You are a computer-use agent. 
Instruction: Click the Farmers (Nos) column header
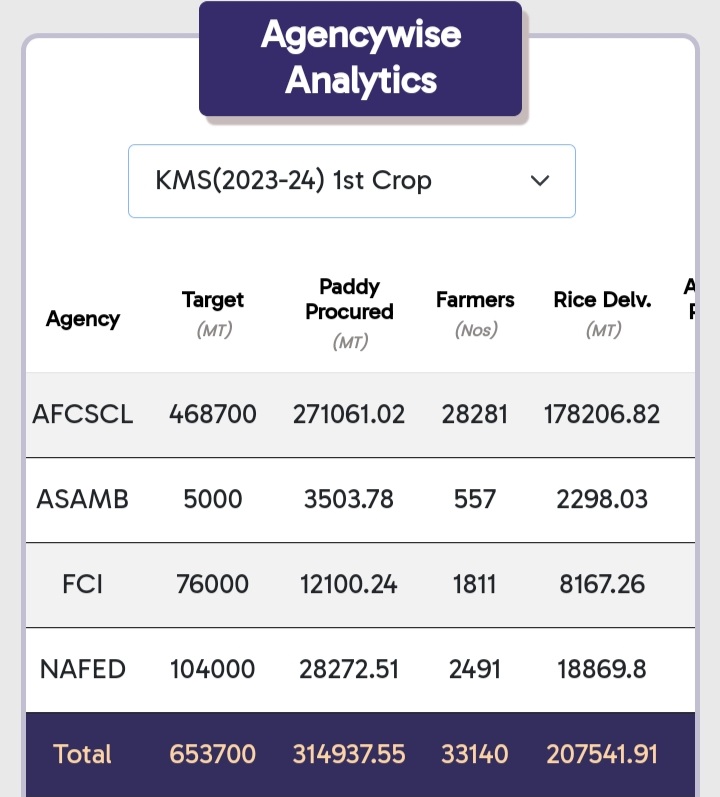(475, 305)
